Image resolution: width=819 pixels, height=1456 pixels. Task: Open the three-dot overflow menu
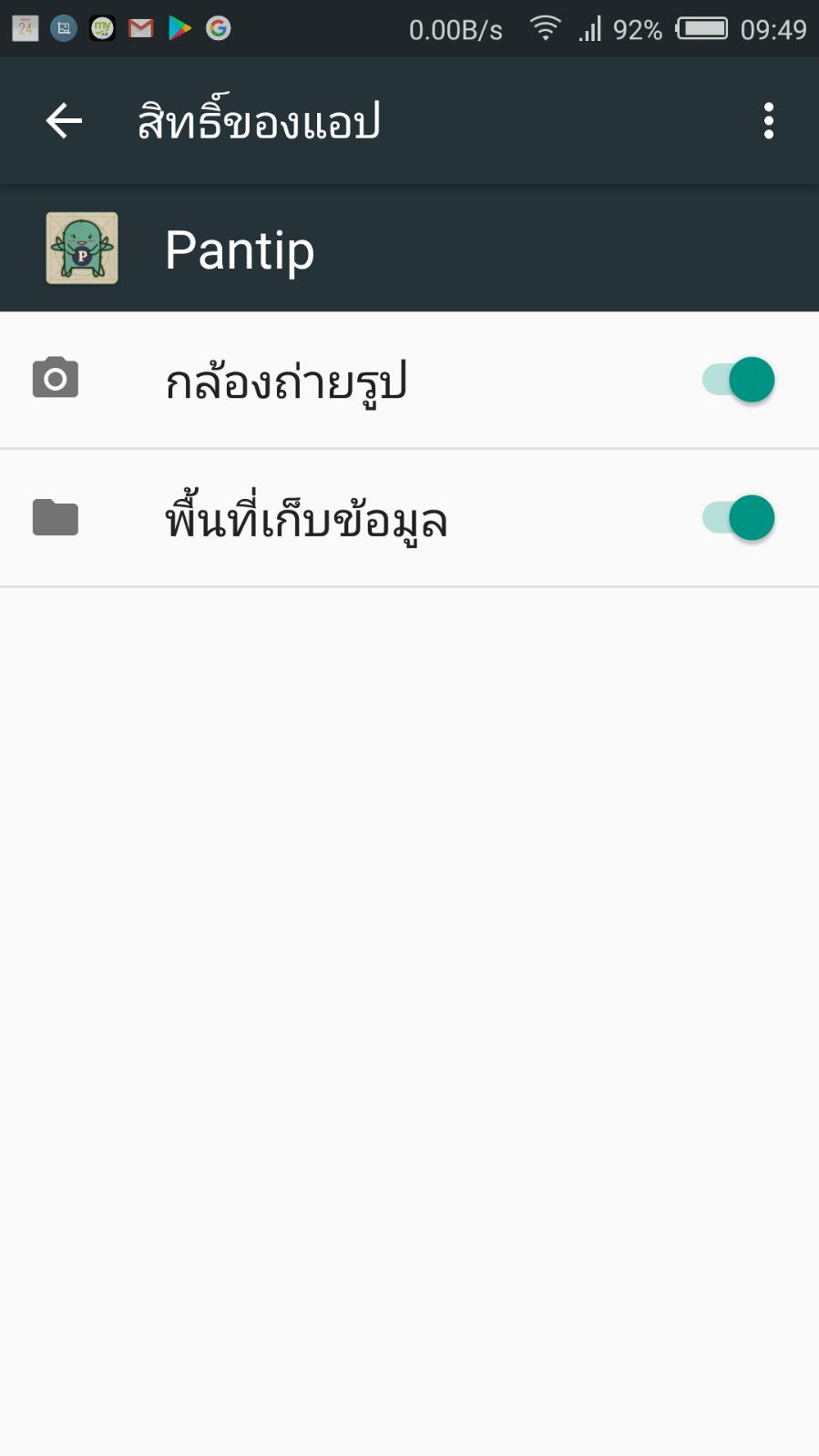point(769,121)
